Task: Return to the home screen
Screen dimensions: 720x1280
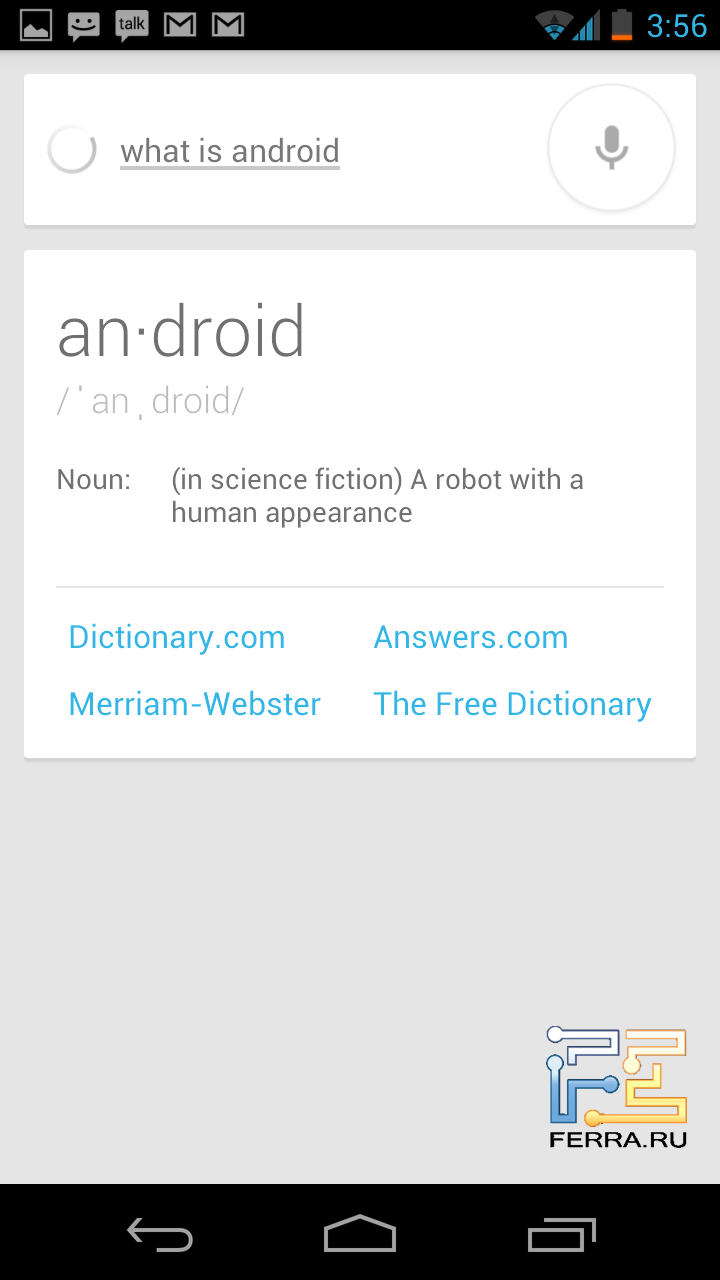Action: click(x=360, y=1234)
